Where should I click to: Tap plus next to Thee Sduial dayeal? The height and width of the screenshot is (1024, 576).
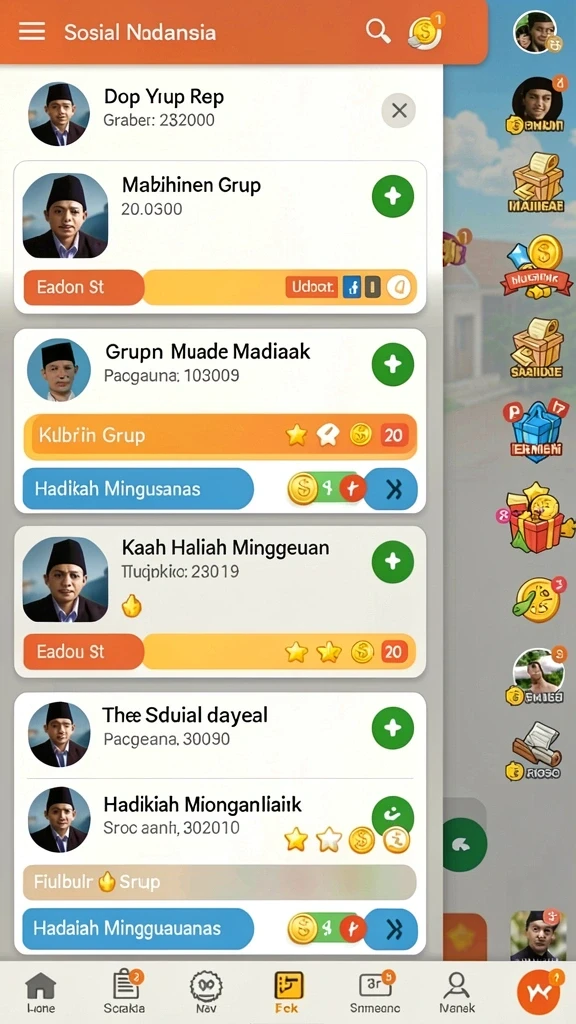(392, 728)
